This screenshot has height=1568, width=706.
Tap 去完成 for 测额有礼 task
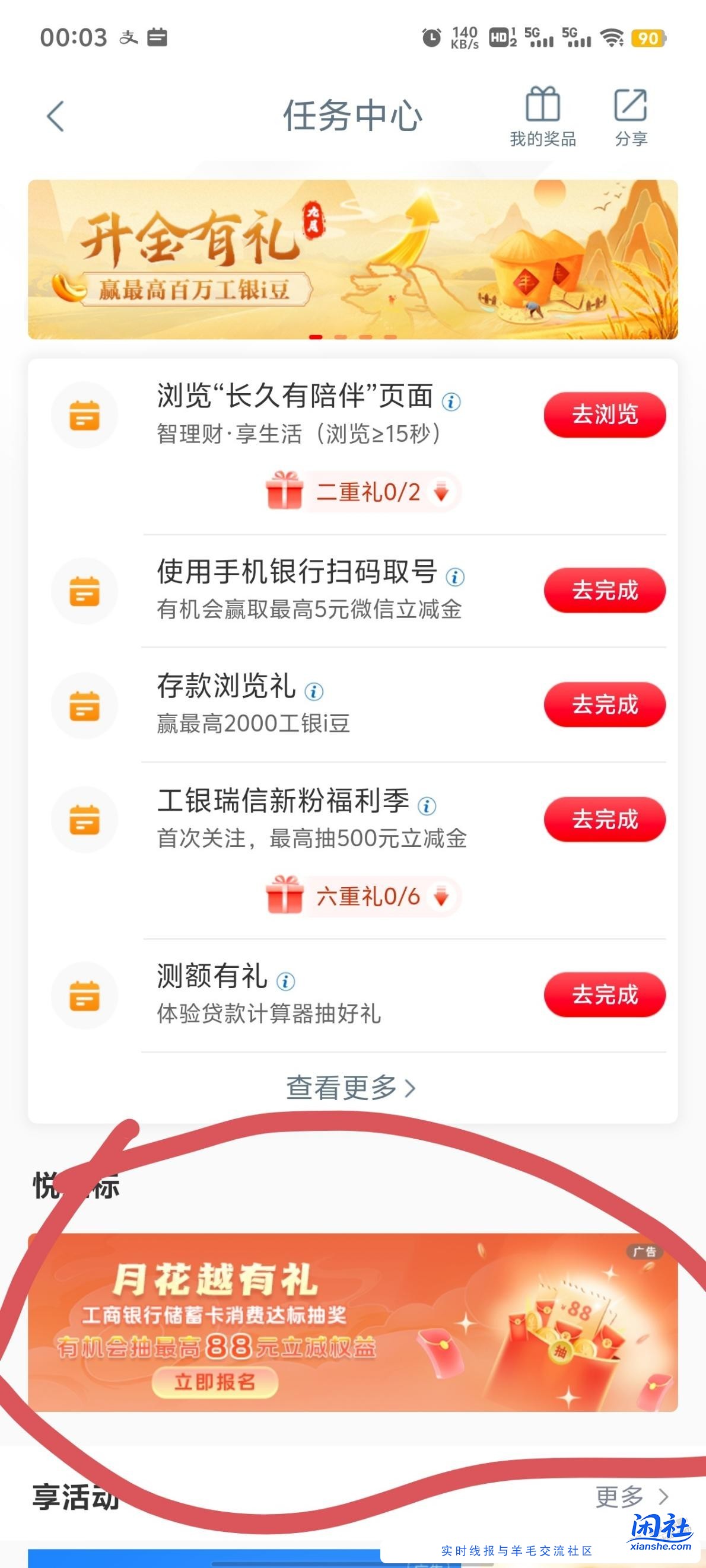tap(605, 994)
